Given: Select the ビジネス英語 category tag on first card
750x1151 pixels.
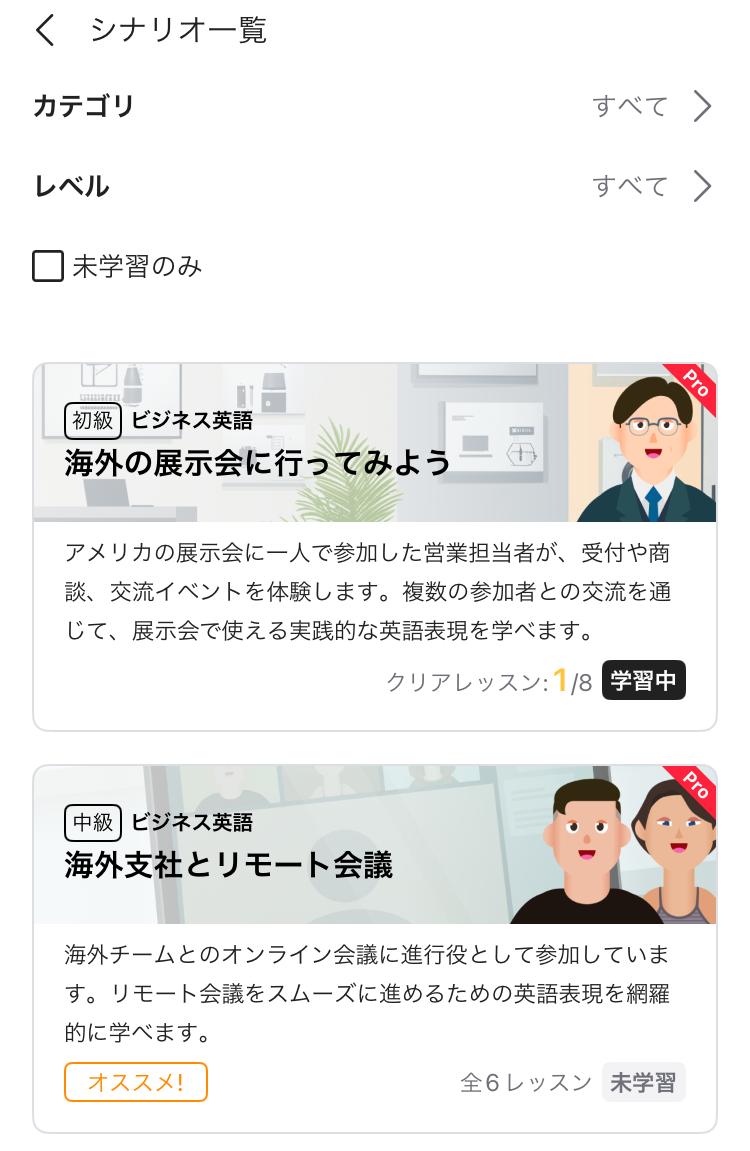Looking at the screenshot, I should click(193, 421).
